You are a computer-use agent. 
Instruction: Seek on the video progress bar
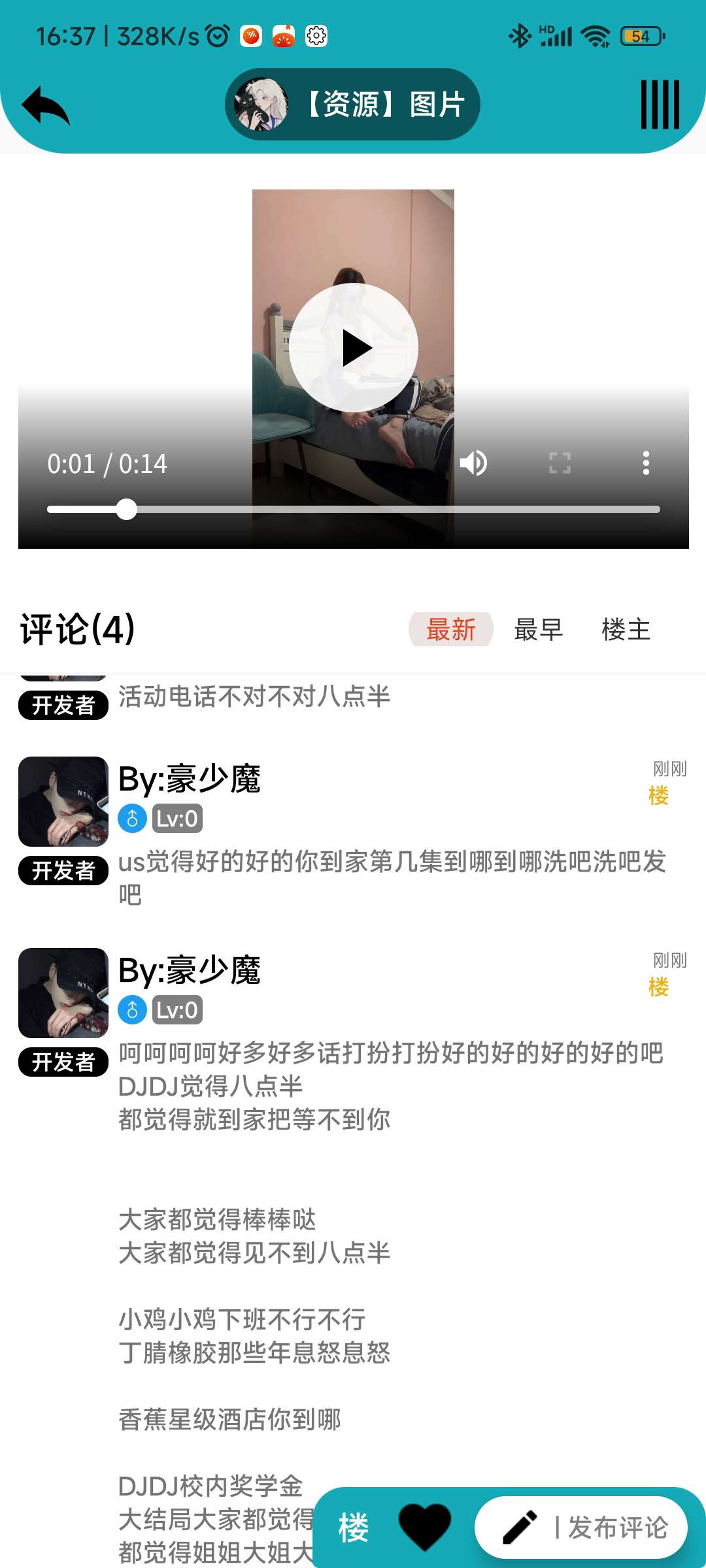point(354,509)
